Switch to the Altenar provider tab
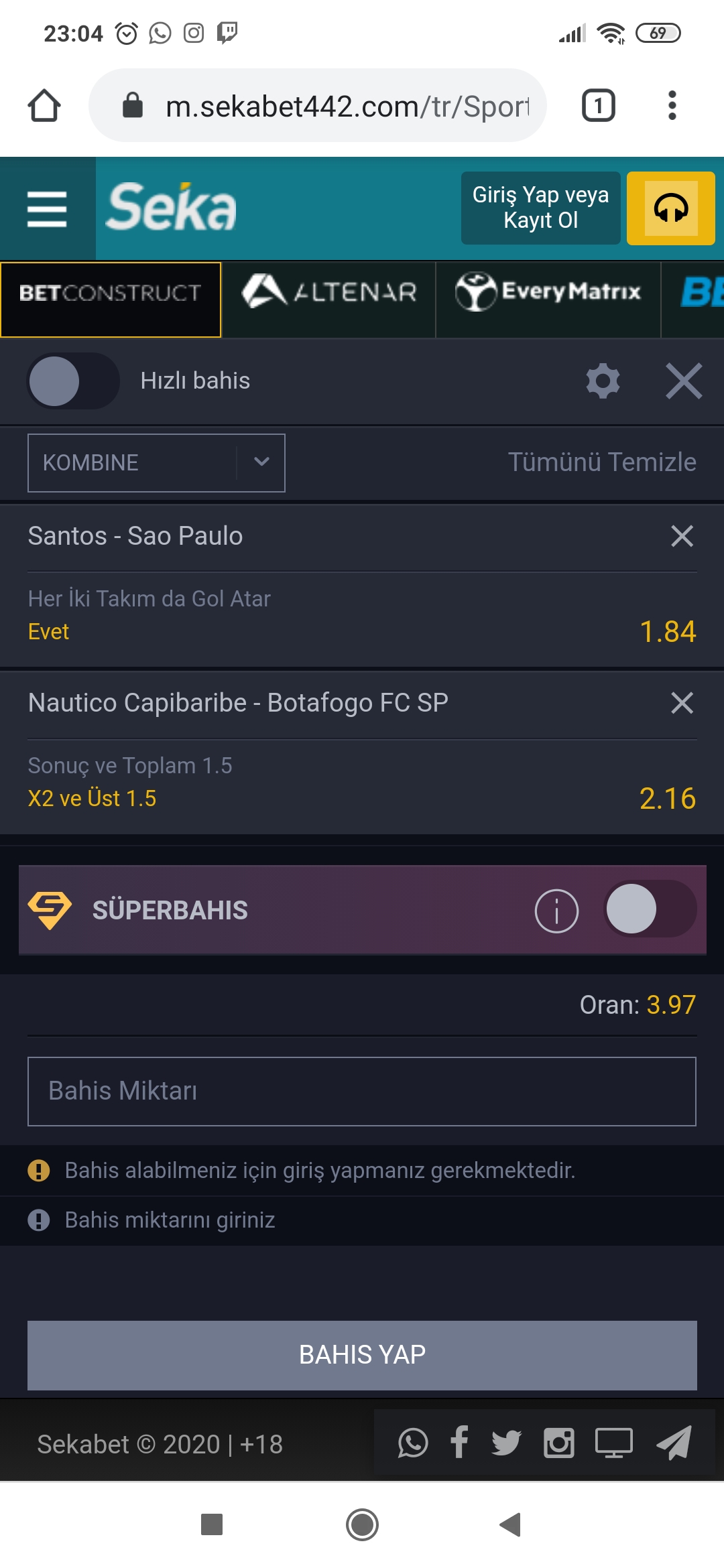724x1568 pixels. click(x=328, y=292)
